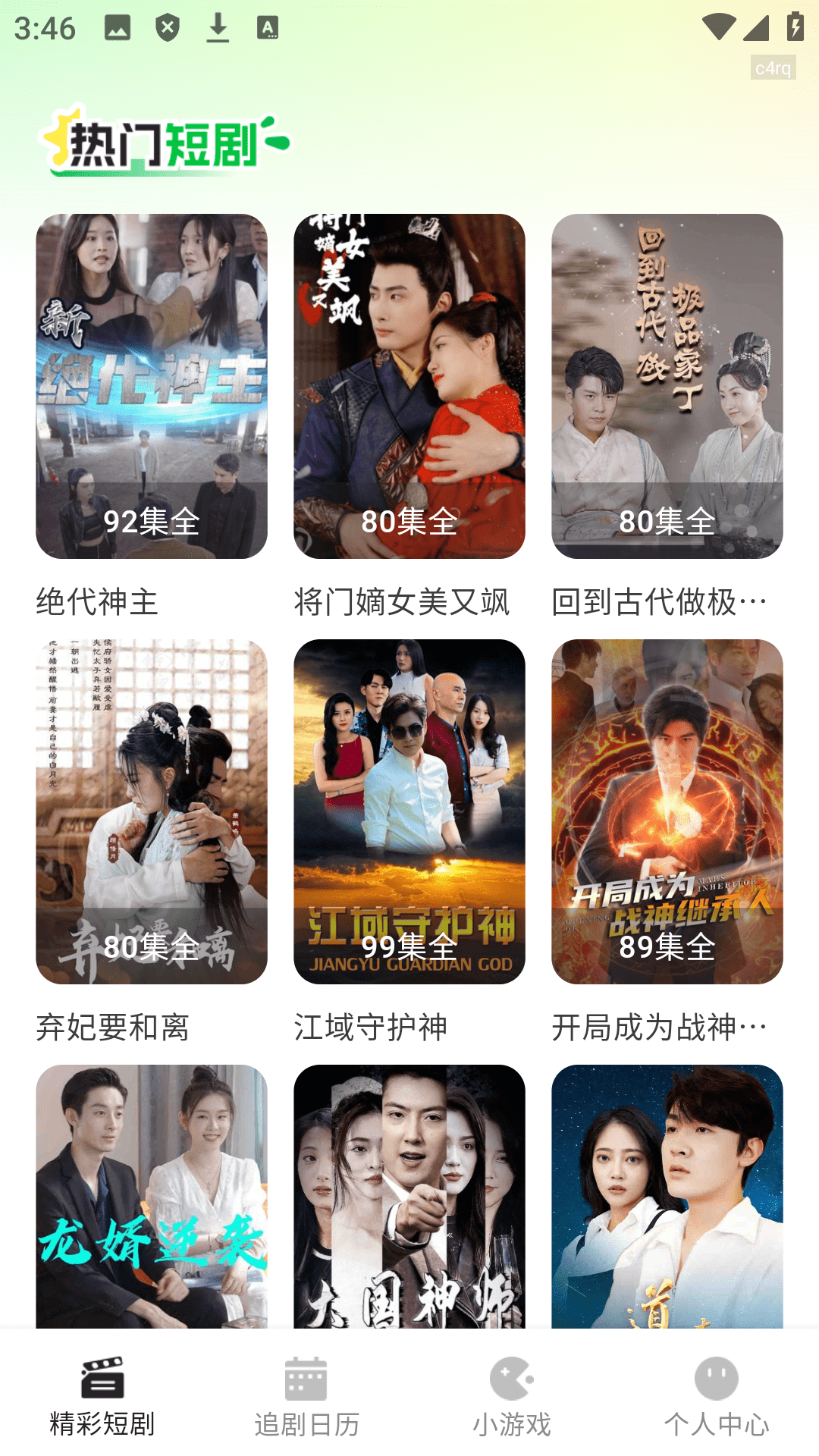Switch to the 小游戏 tab
The width and height of the screenshot is (819, 1456).
point(512,1397)
